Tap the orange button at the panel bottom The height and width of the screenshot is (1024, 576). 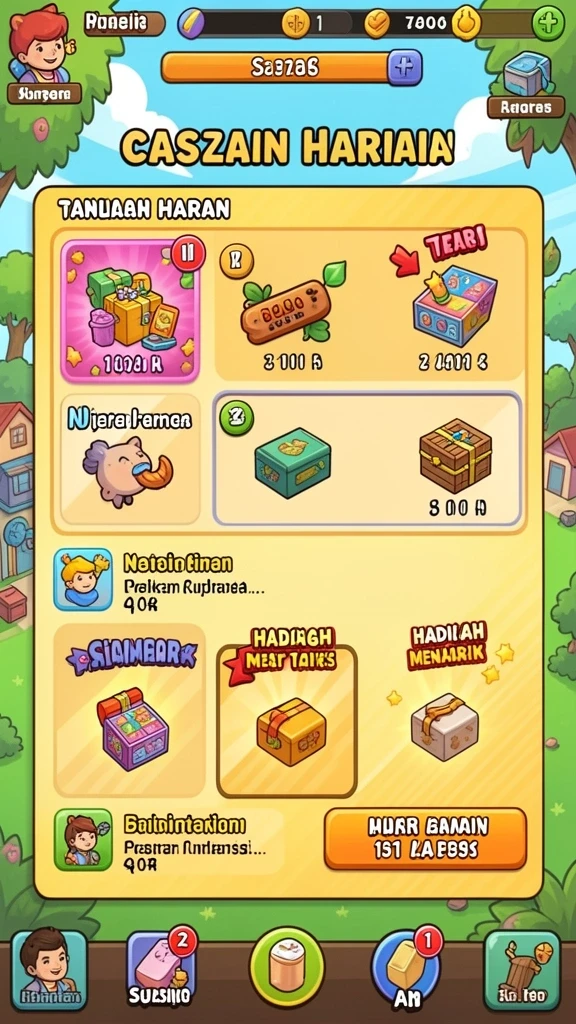(x=425, y=839)
